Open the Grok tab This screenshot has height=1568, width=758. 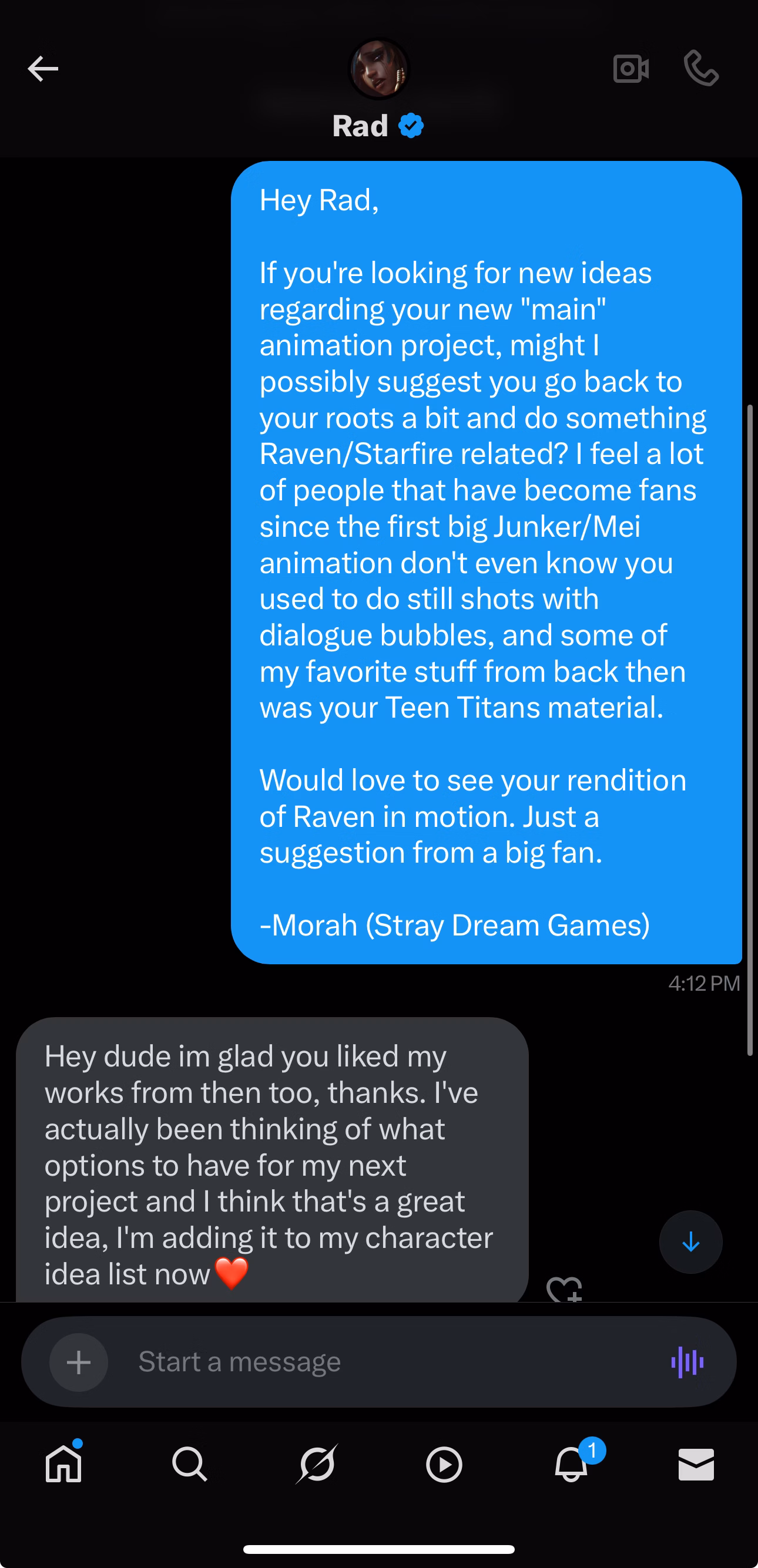coord(317,1464)
